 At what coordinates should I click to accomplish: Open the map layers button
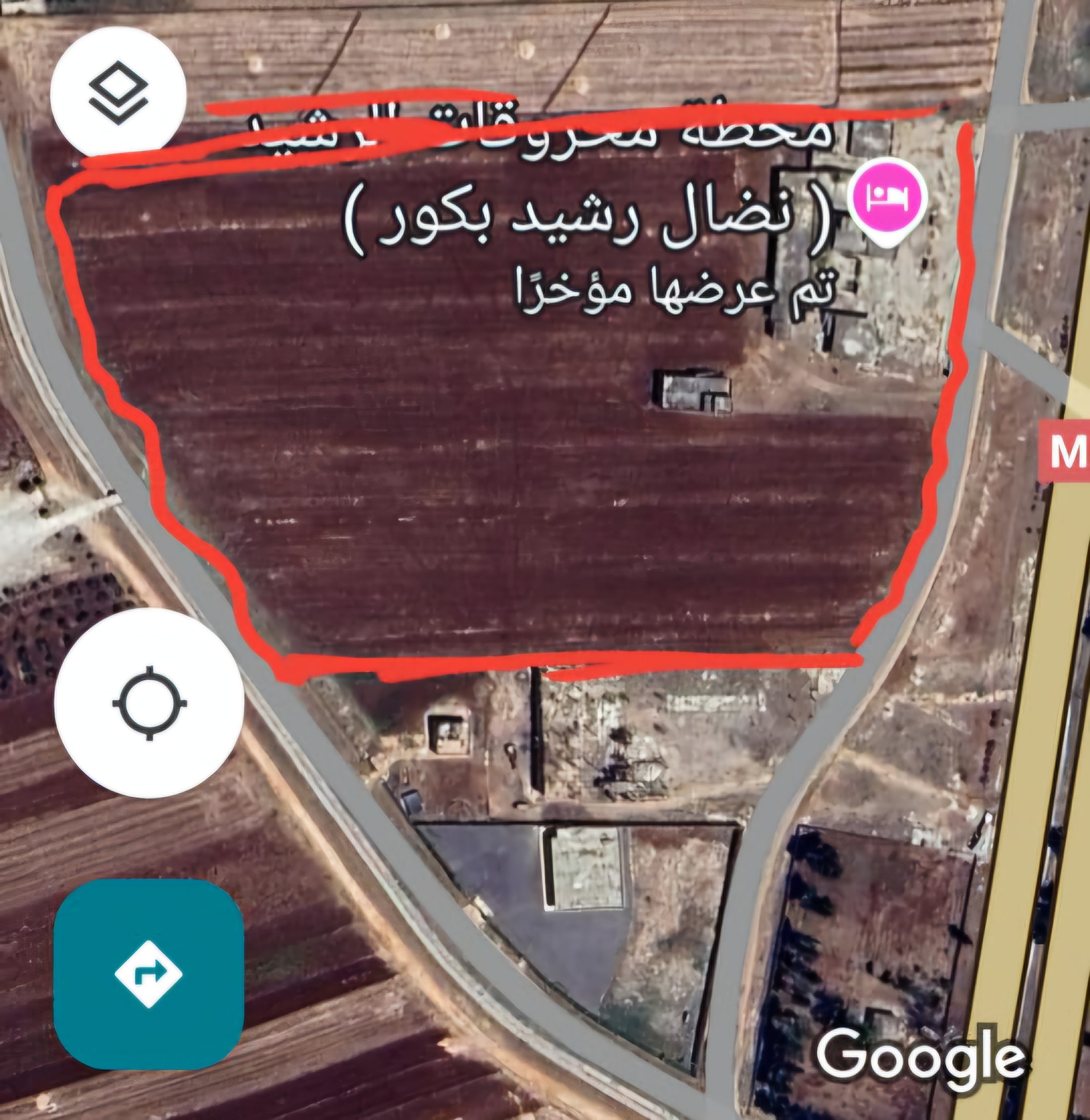click(x=119, y=93)
